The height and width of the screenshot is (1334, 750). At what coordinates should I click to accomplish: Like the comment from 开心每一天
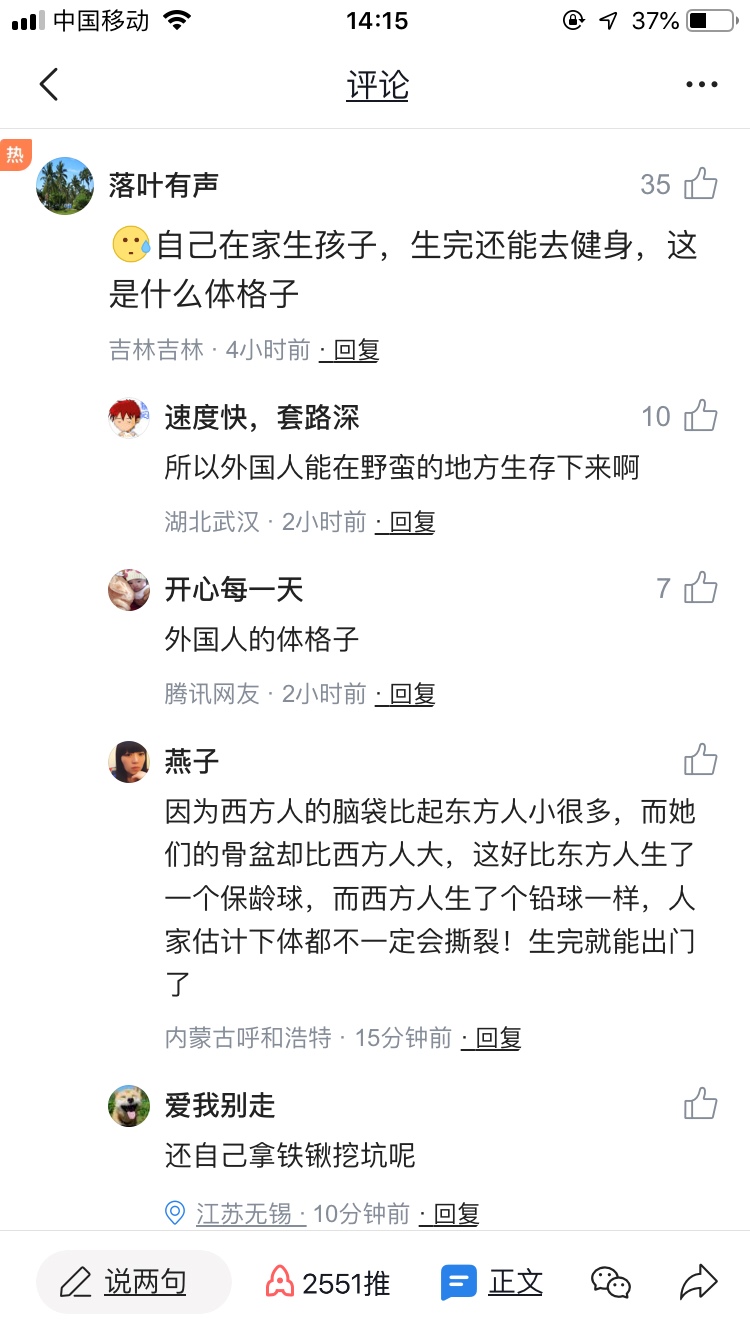point(700,588)
